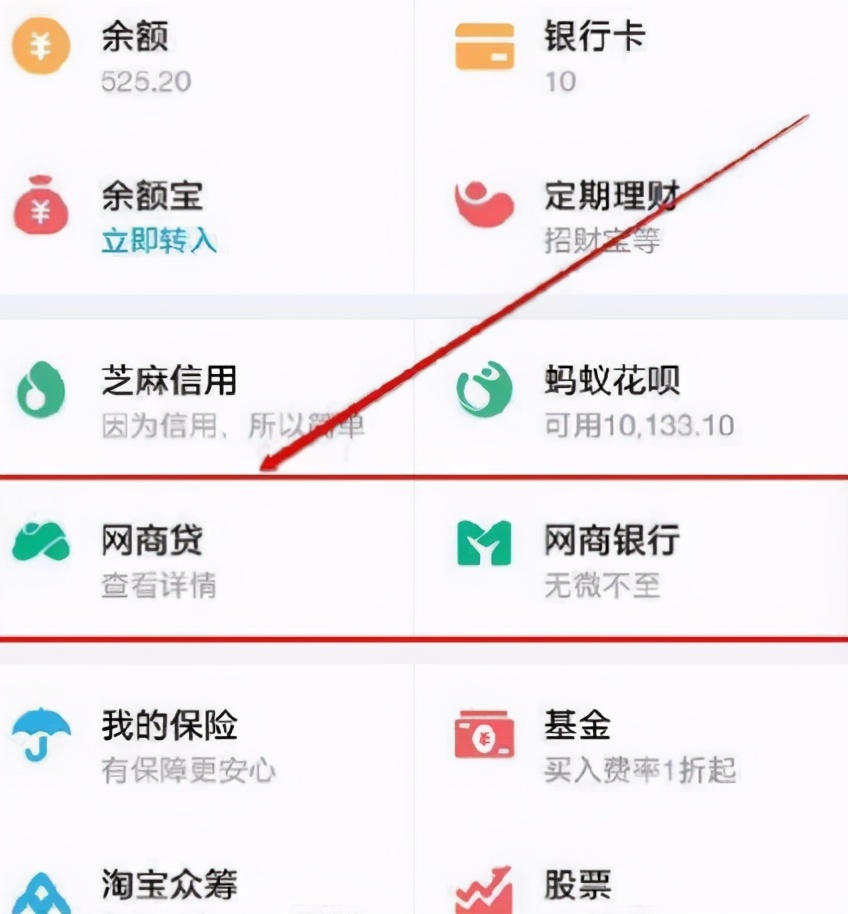Screen dimensions: 848x914
Task: Open 网商银行
Action: pos(612,558)
